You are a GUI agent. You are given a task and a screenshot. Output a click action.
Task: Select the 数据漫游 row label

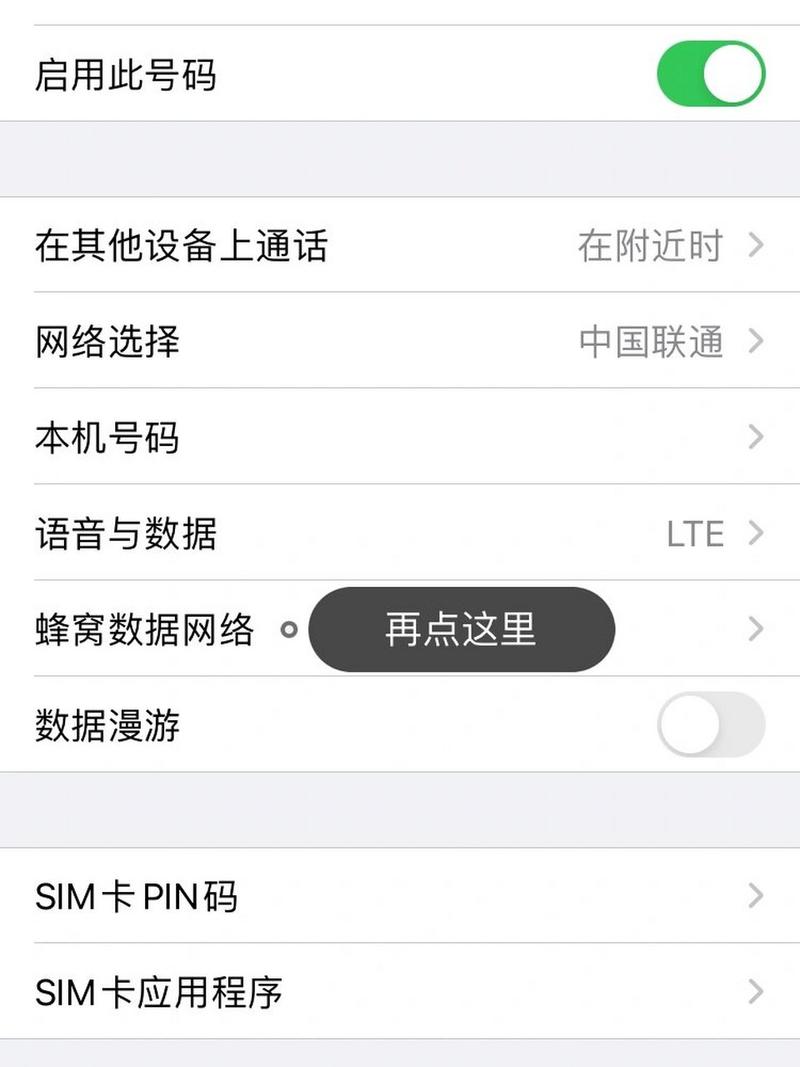110,723
